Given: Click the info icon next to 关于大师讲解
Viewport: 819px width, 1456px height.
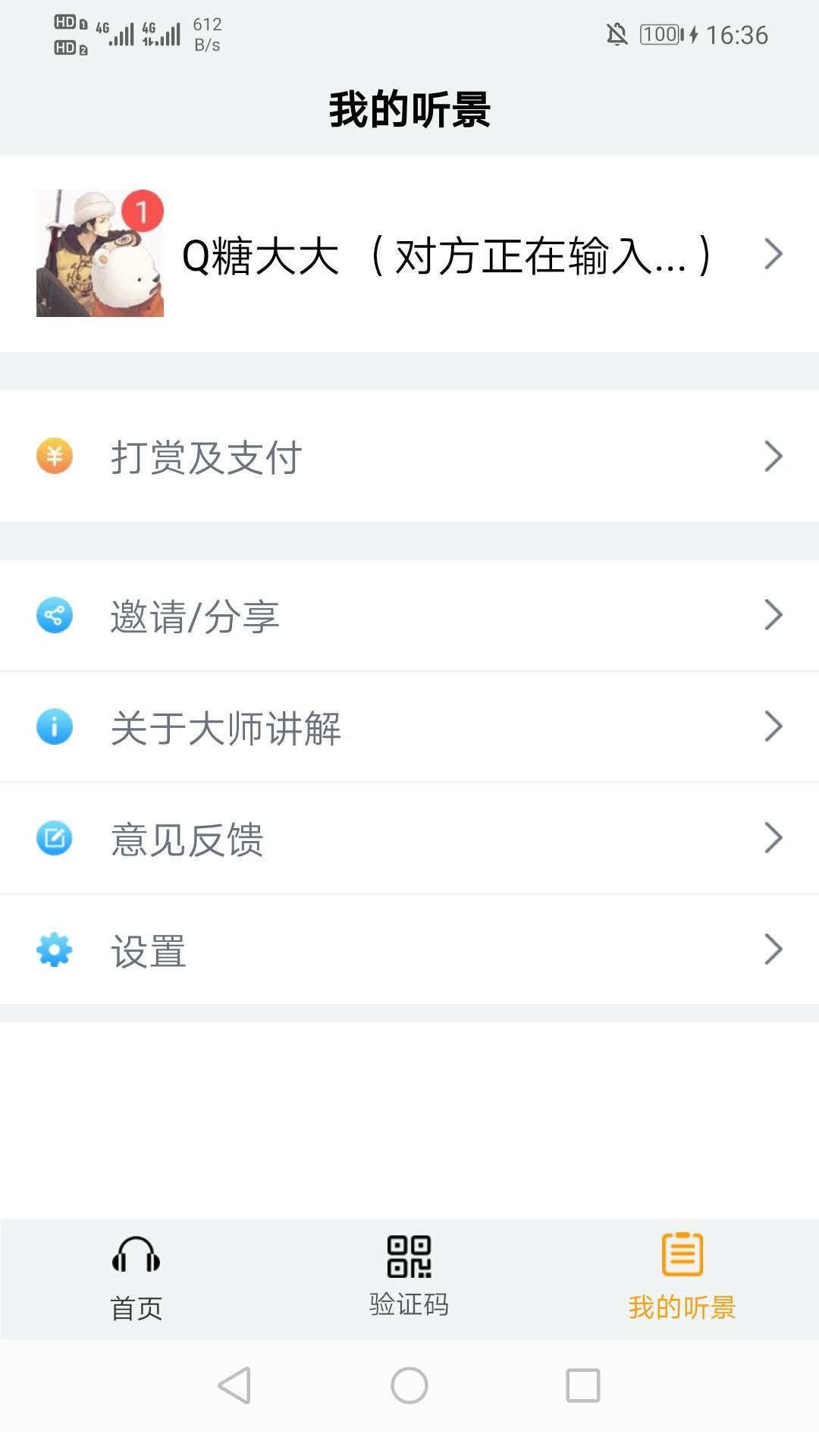Looking at the screenshot, I should pos(52,726).
